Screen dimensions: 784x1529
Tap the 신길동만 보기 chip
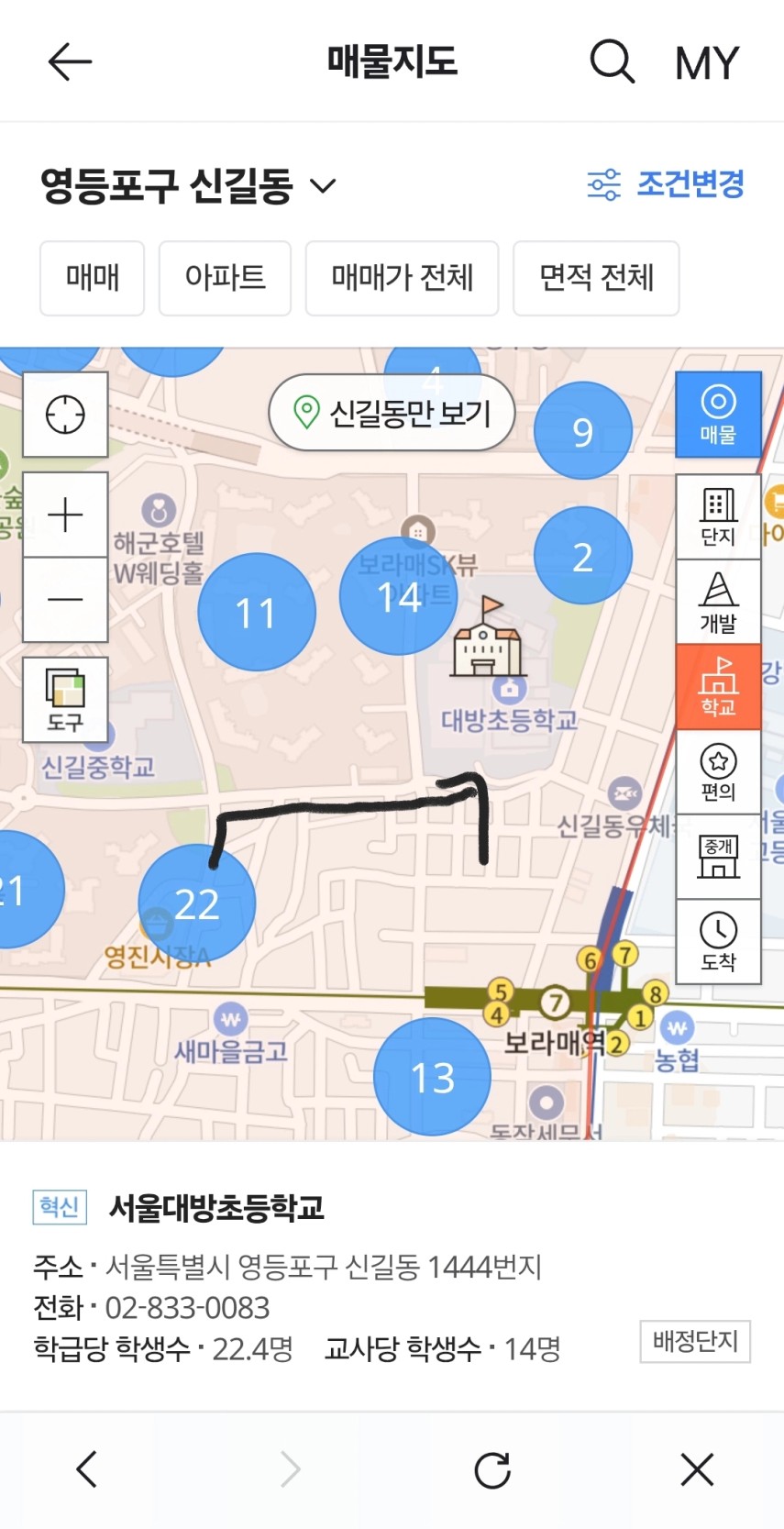pos(392,413)
